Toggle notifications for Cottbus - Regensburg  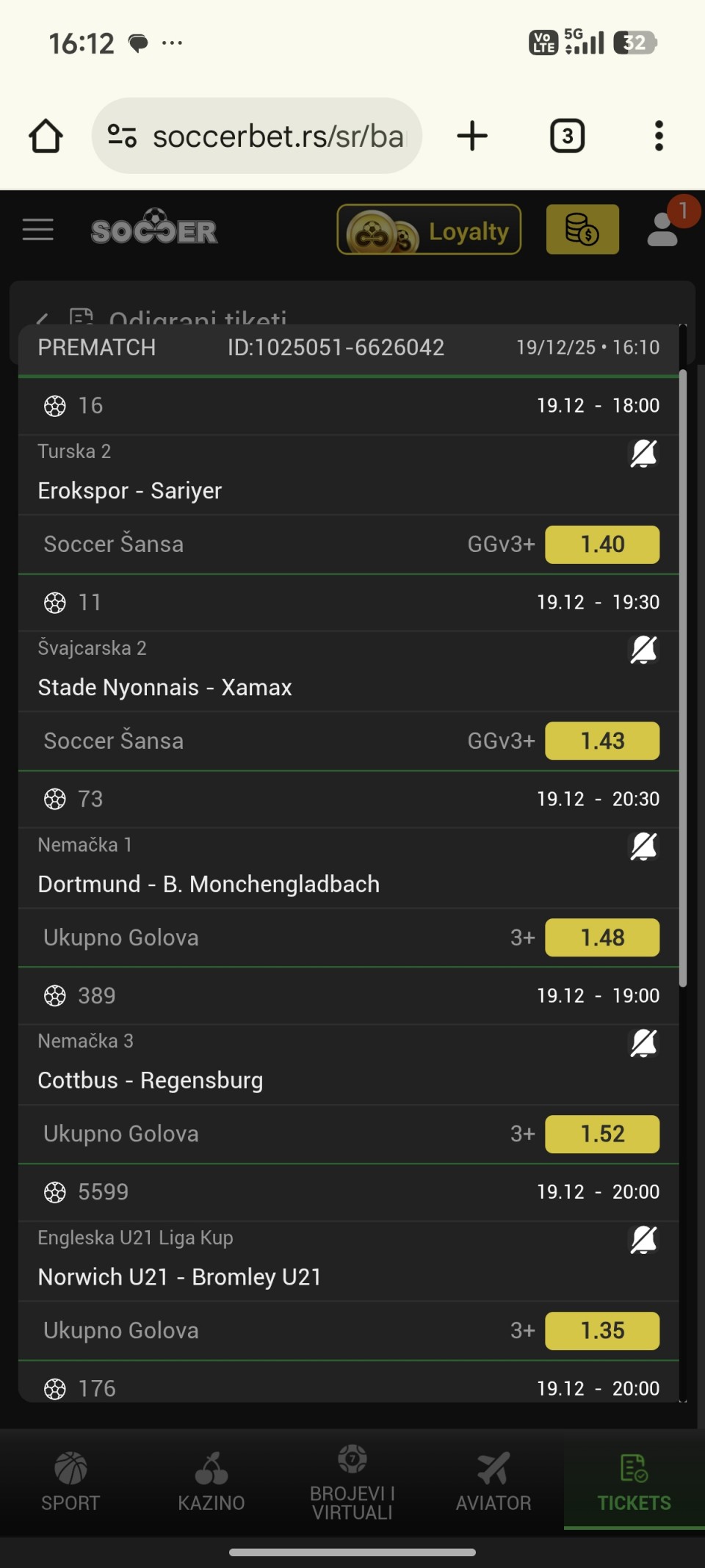point(643,1043)
